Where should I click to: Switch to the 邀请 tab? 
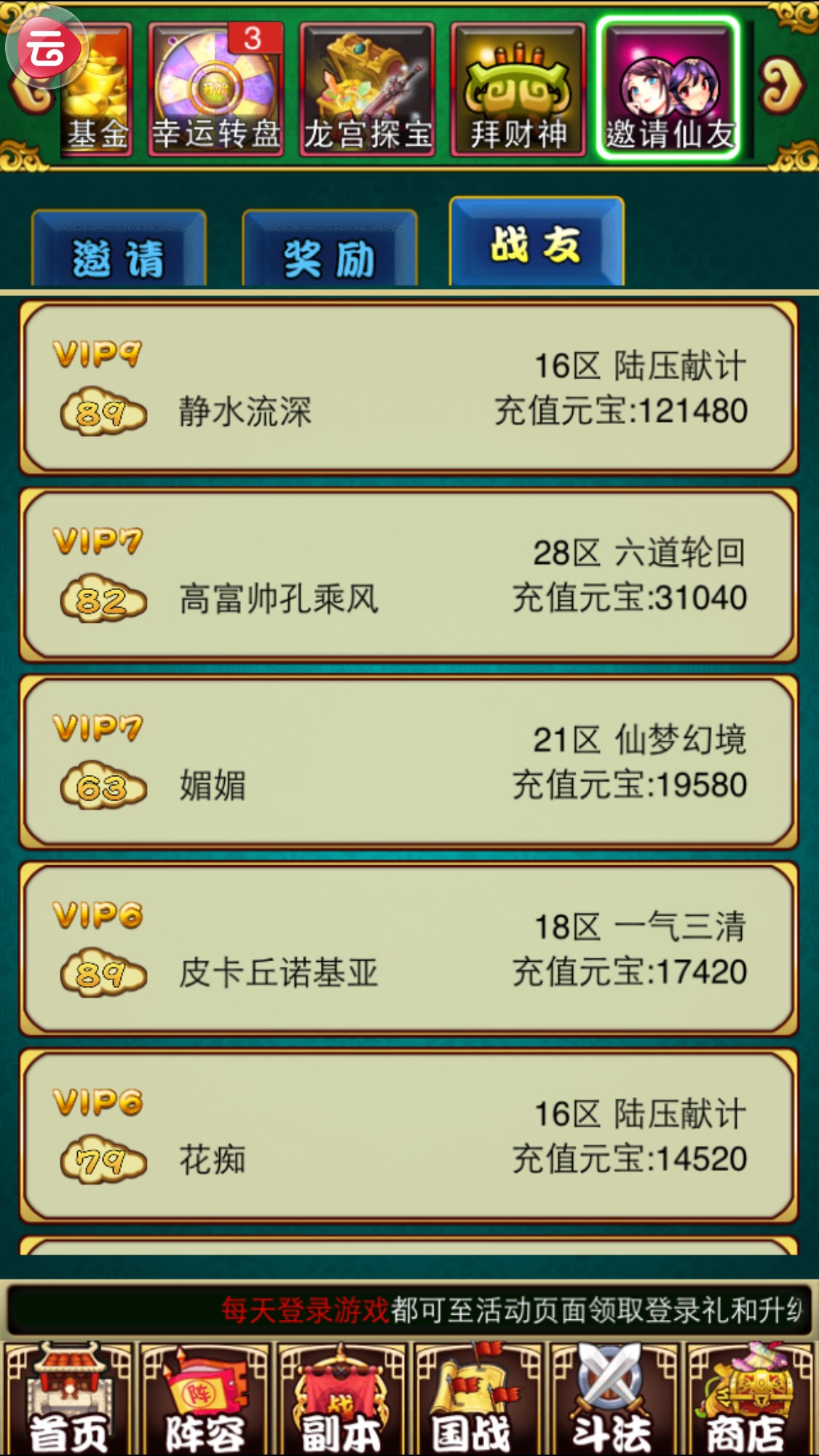pos(119,251)
